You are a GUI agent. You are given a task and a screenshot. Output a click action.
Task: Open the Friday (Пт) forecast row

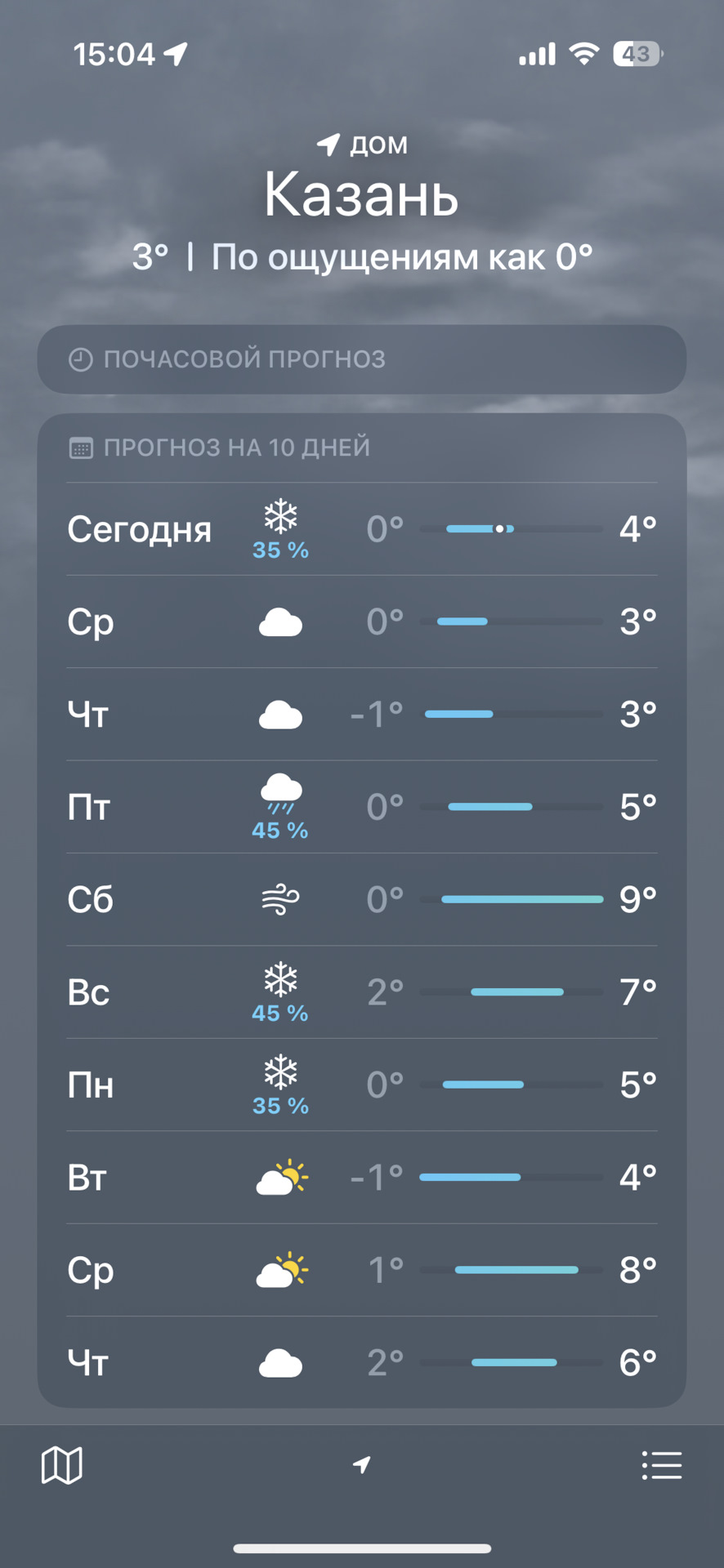pos(361,807)
